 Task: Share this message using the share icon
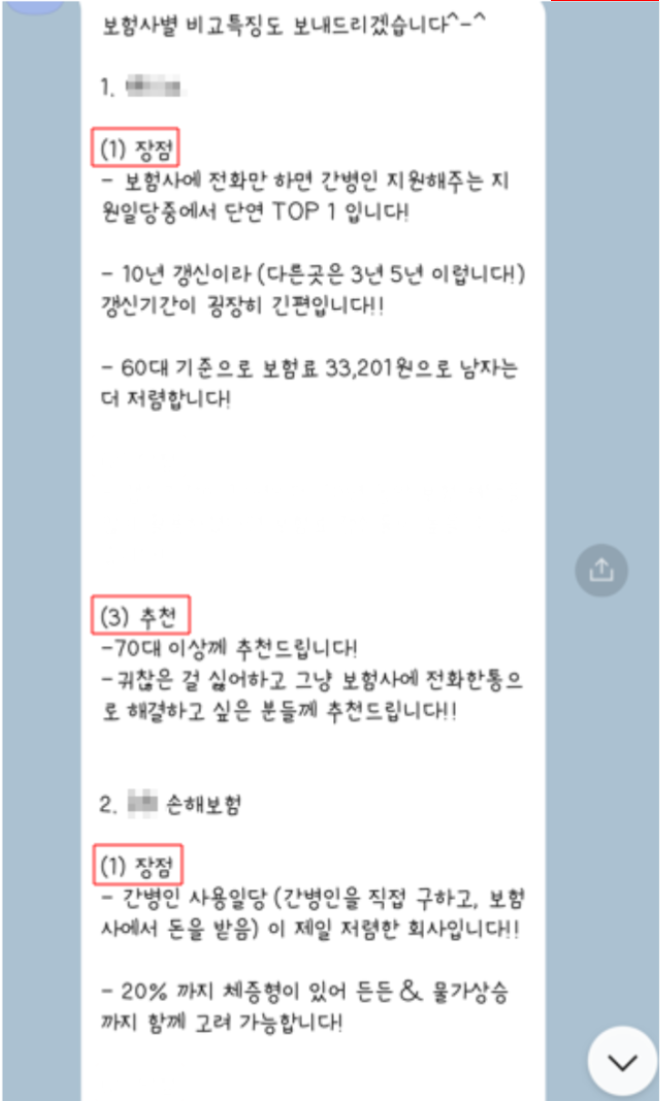click(x=601, y=570)
